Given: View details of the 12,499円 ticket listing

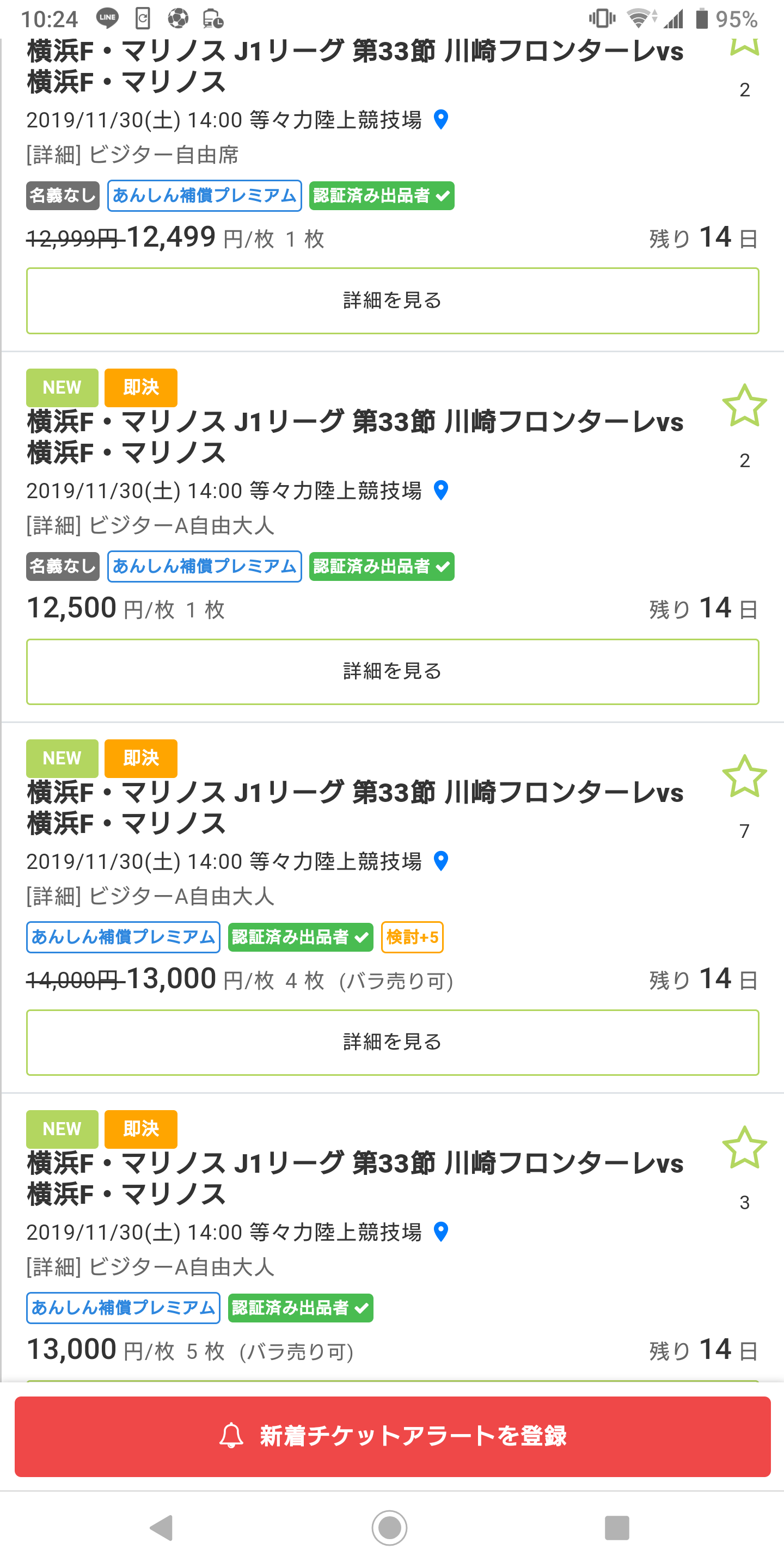Looking at the screenshot, I should point(392,301).
